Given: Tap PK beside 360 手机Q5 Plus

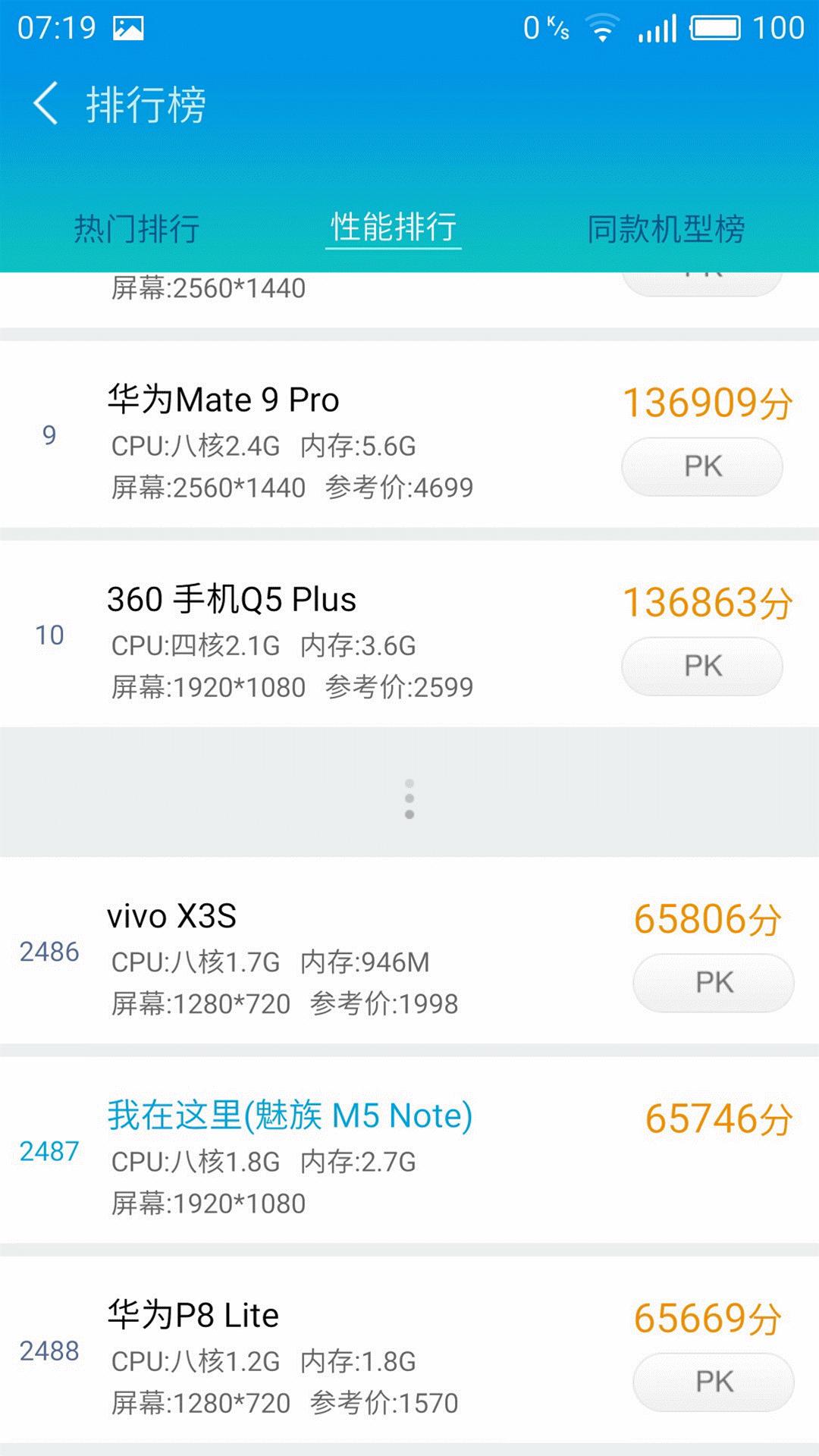Looking at the screenshot, I should tap(701, 666).
